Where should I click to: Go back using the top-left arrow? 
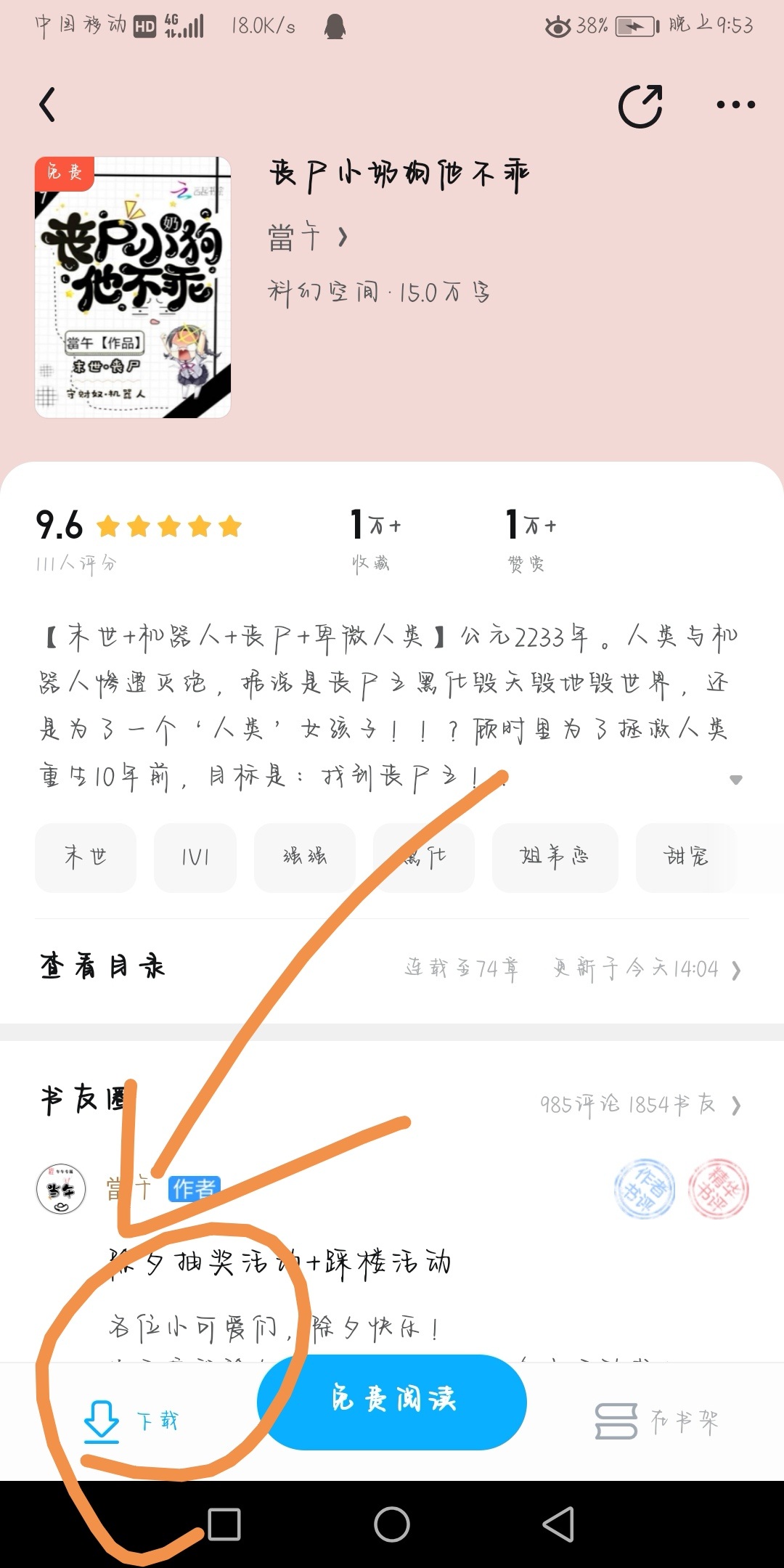coord(47,105)
